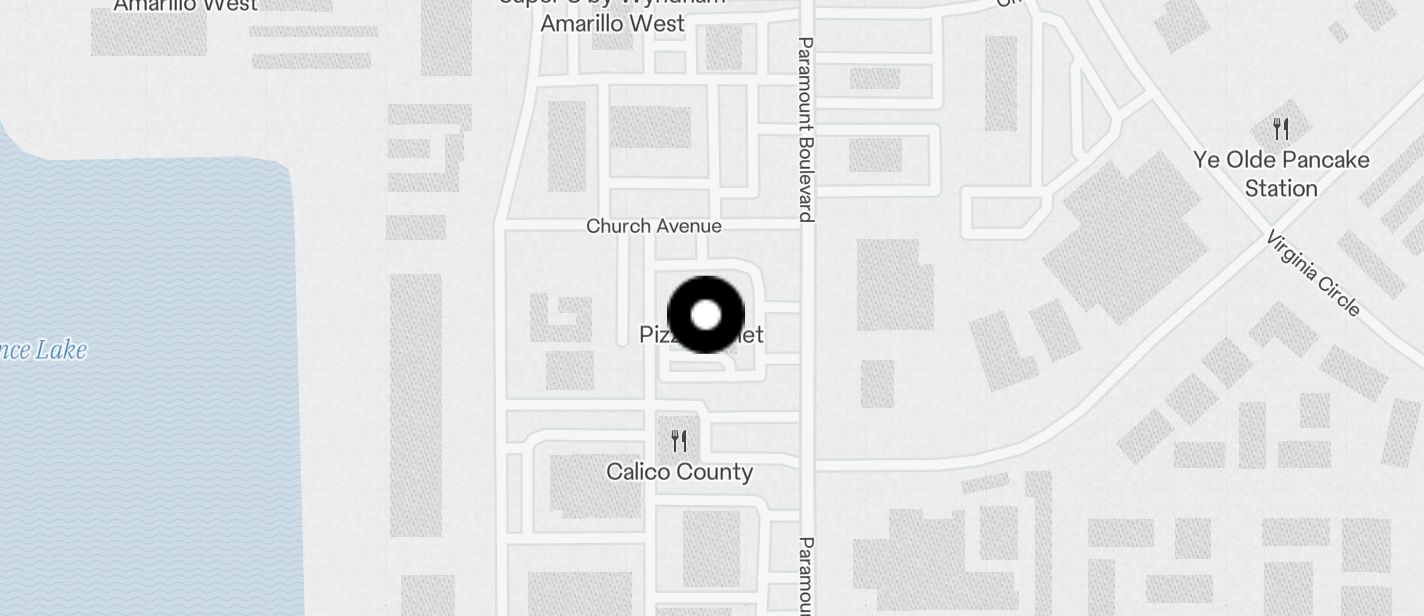Open the Ye Olde Pancake Station restaurant marker

(1281, 129)
